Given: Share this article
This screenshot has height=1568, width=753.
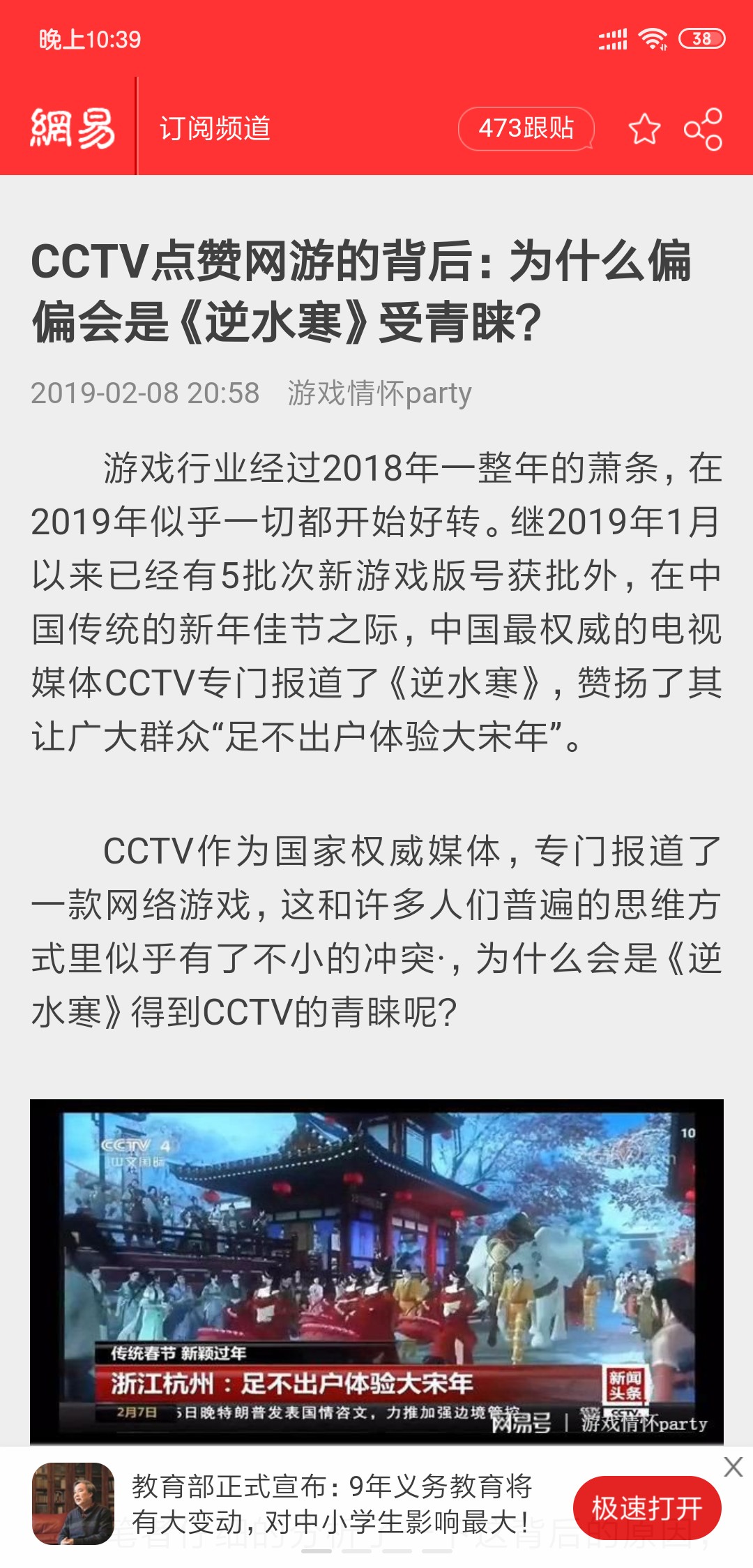Looking at the screenshot, I should [x=703, y=129].
